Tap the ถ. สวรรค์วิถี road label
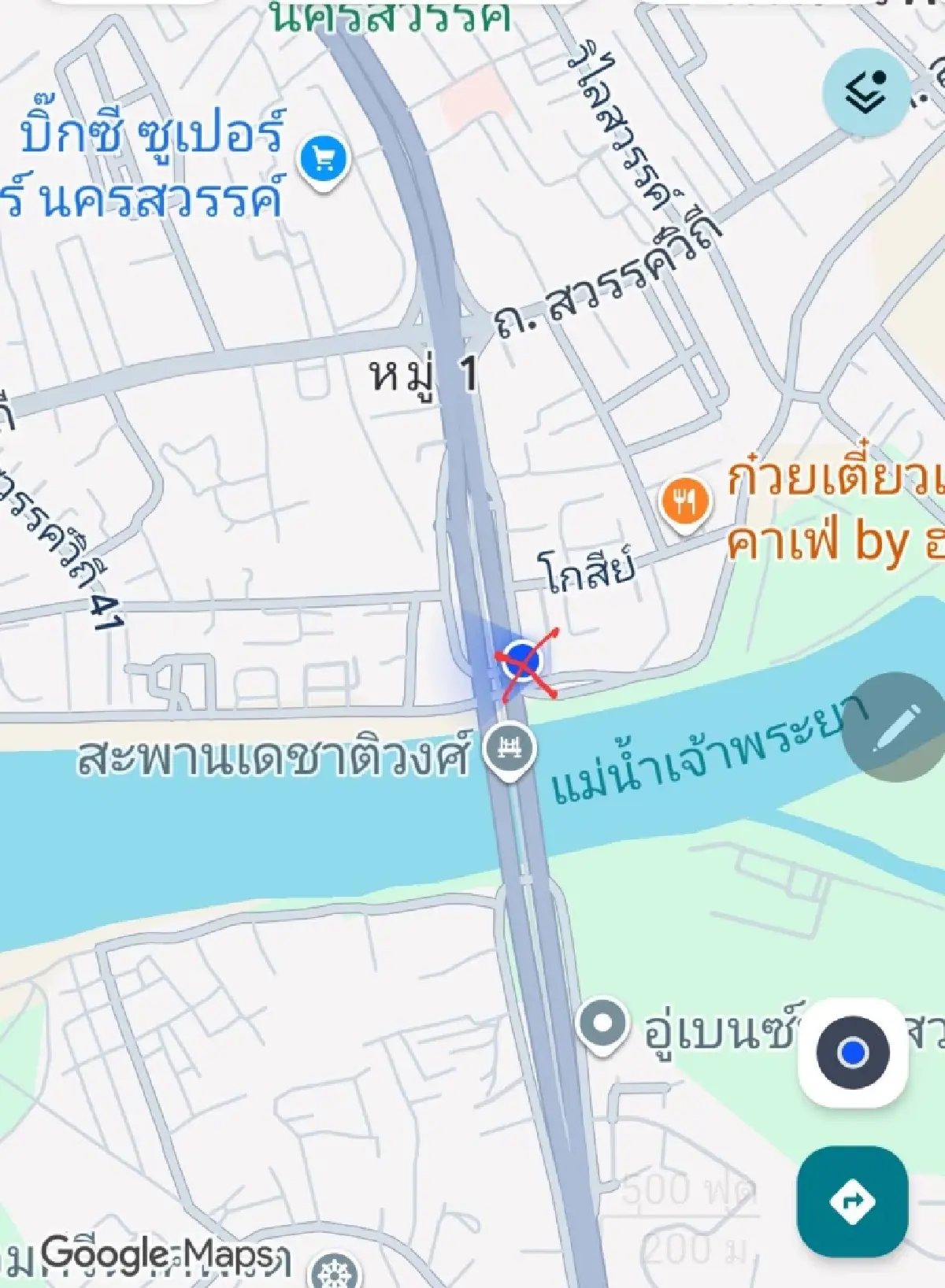This screenshot has width=945, height=1288. click(598, 309)
